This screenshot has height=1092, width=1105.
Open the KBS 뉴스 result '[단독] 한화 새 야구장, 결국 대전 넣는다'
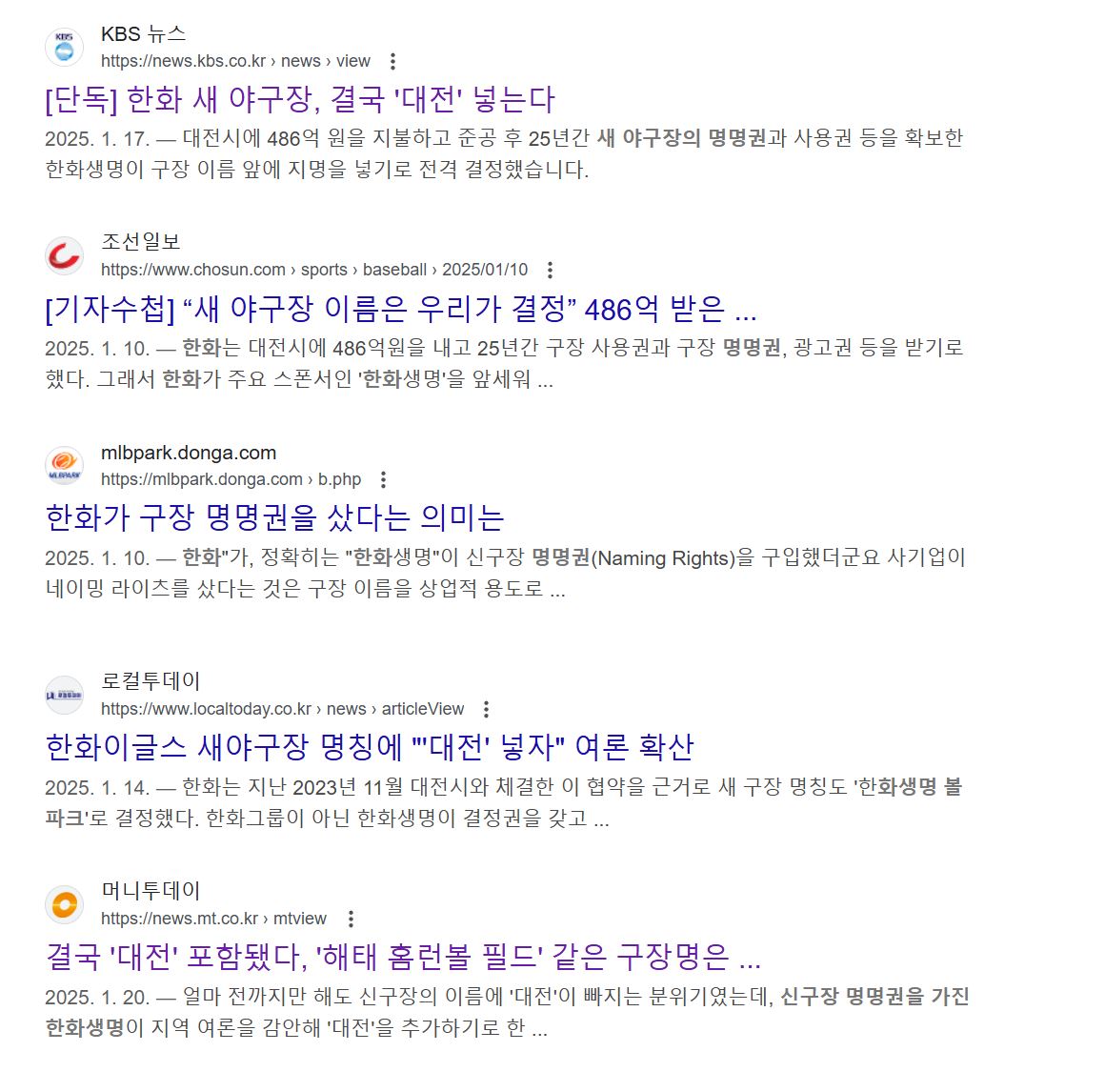coord(299,99)
